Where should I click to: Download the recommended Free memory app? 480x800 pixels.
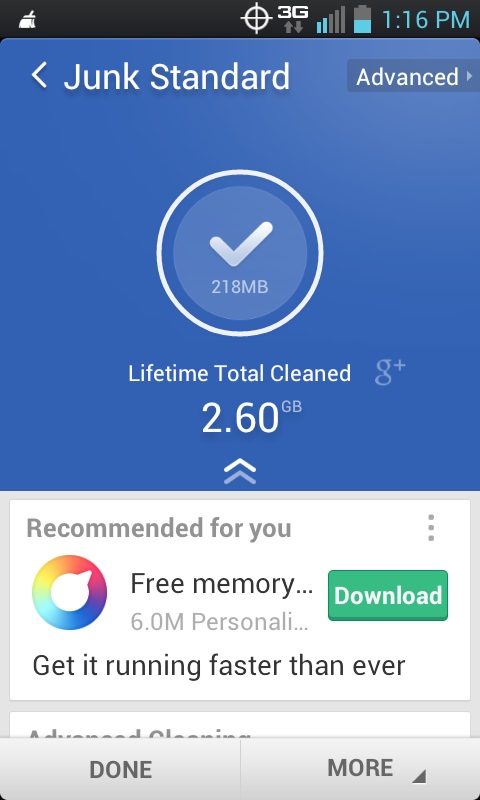coord(388,595)
